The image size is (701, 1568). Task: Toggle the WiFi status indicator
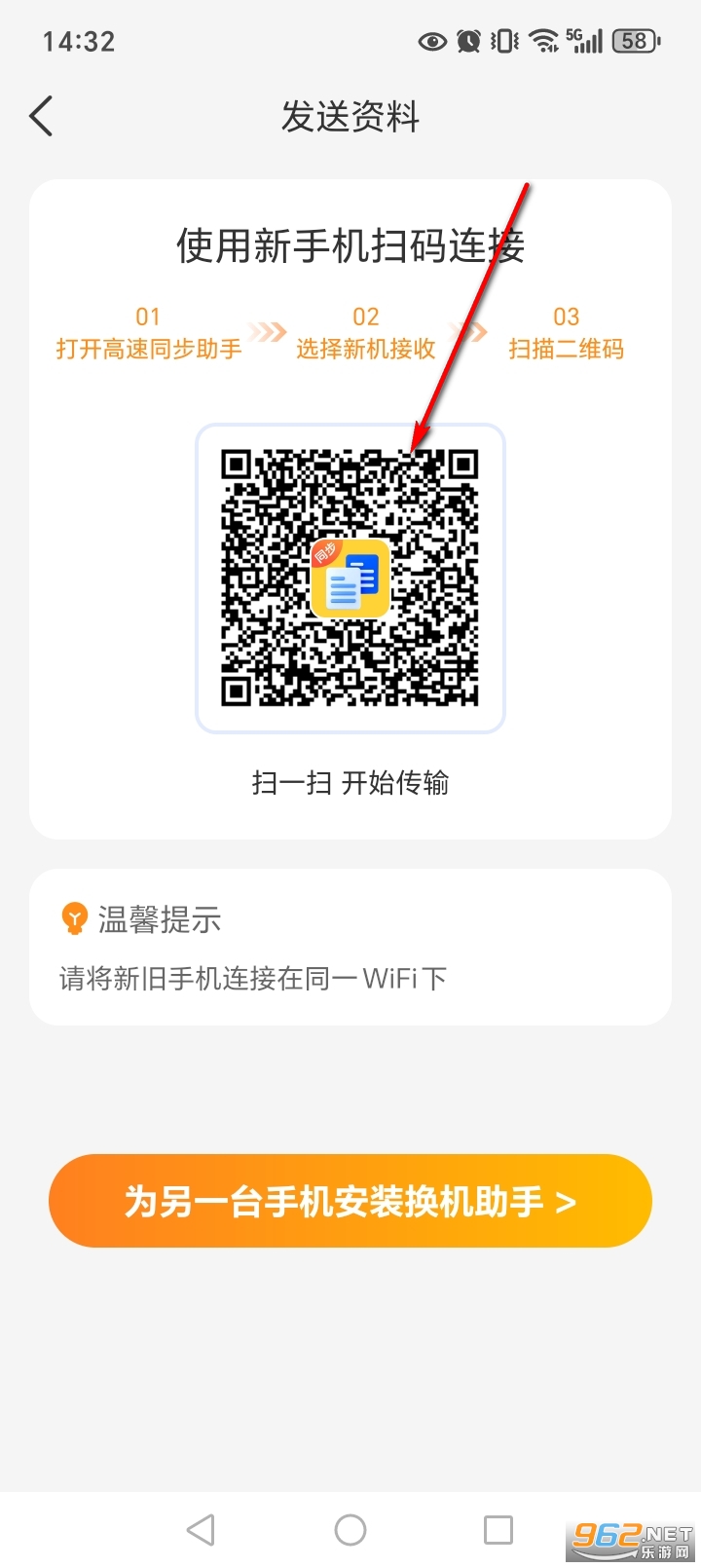pos(541,41)
